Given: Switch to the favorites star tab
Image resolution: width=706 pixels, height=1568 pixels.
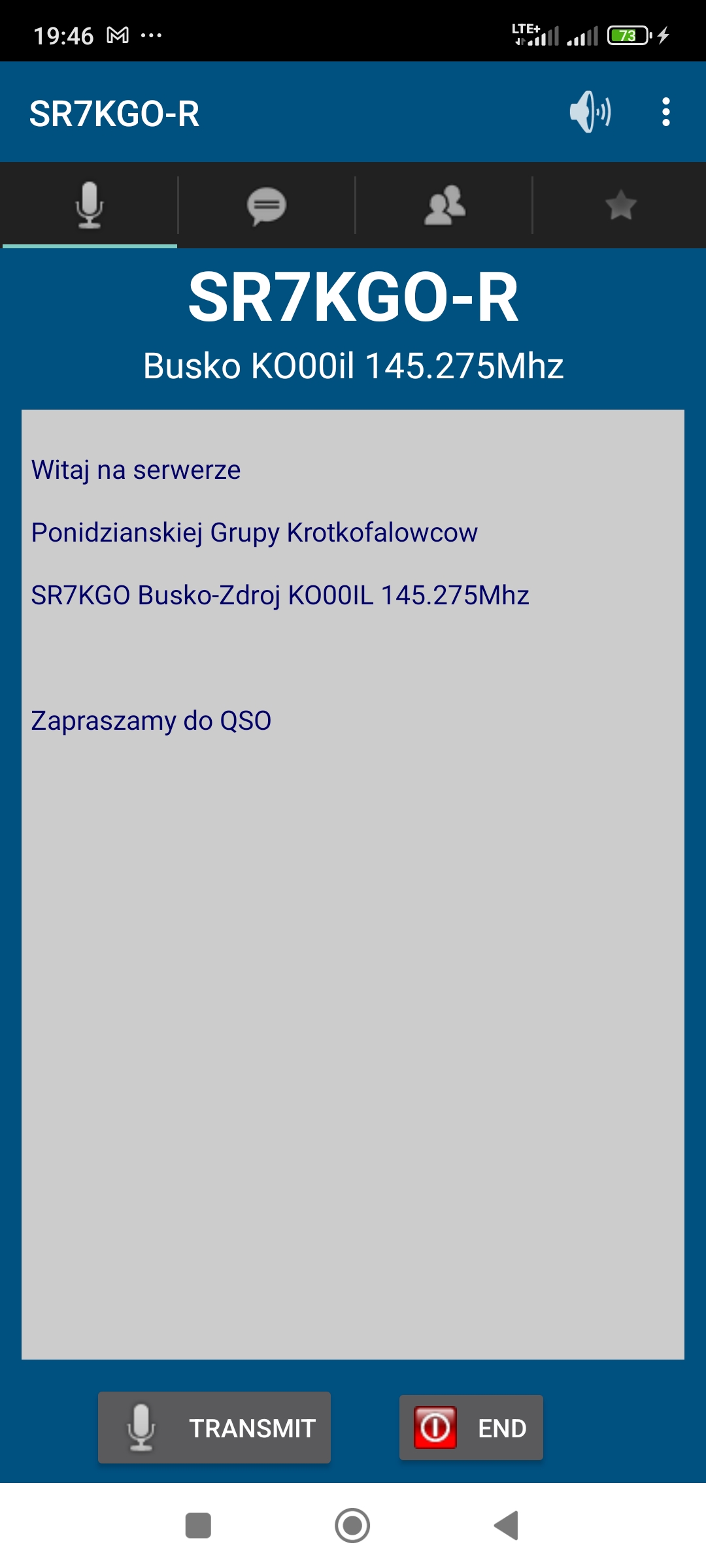Looking at the screenshot, I should pyautogui.click(x=620, y=206).
